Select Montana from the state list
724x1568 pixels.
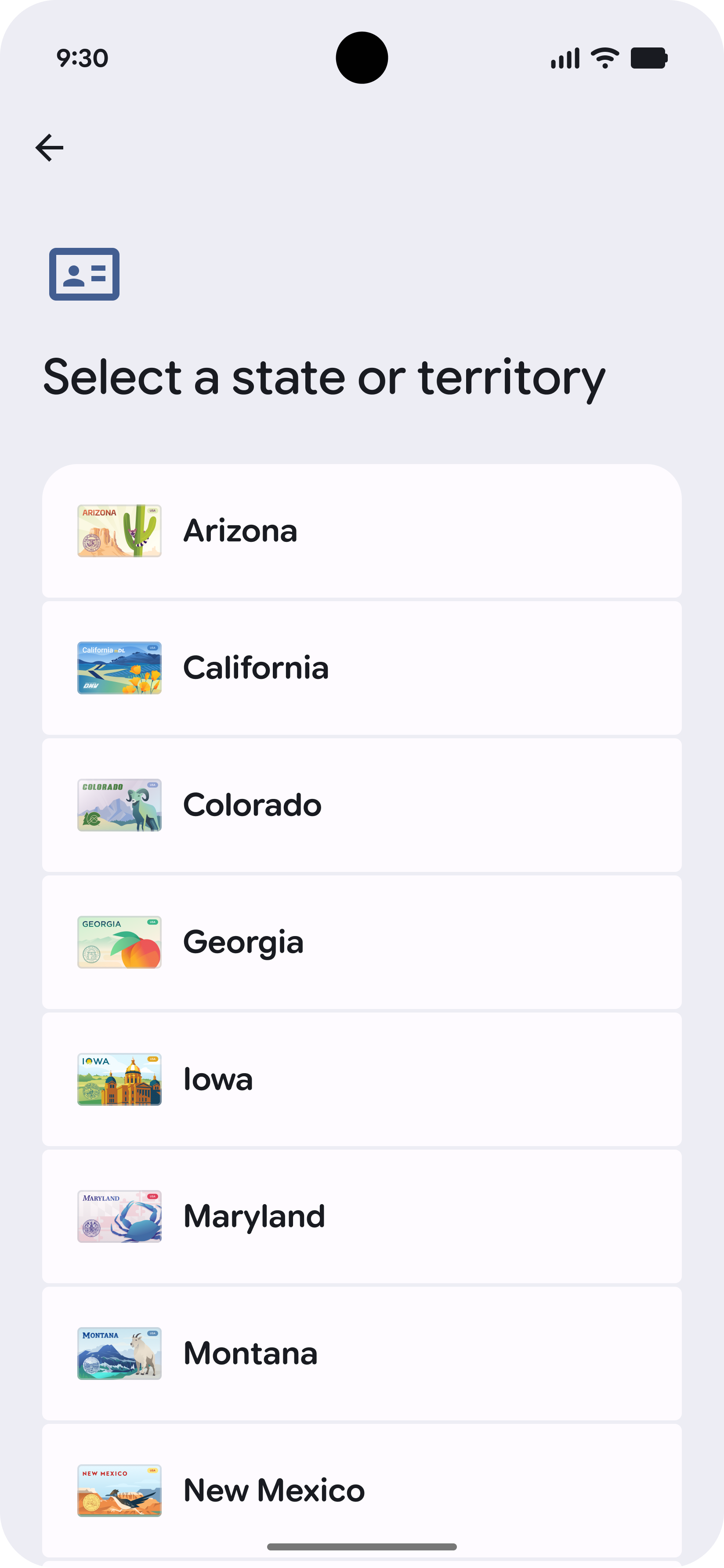tap(362, 1354)
